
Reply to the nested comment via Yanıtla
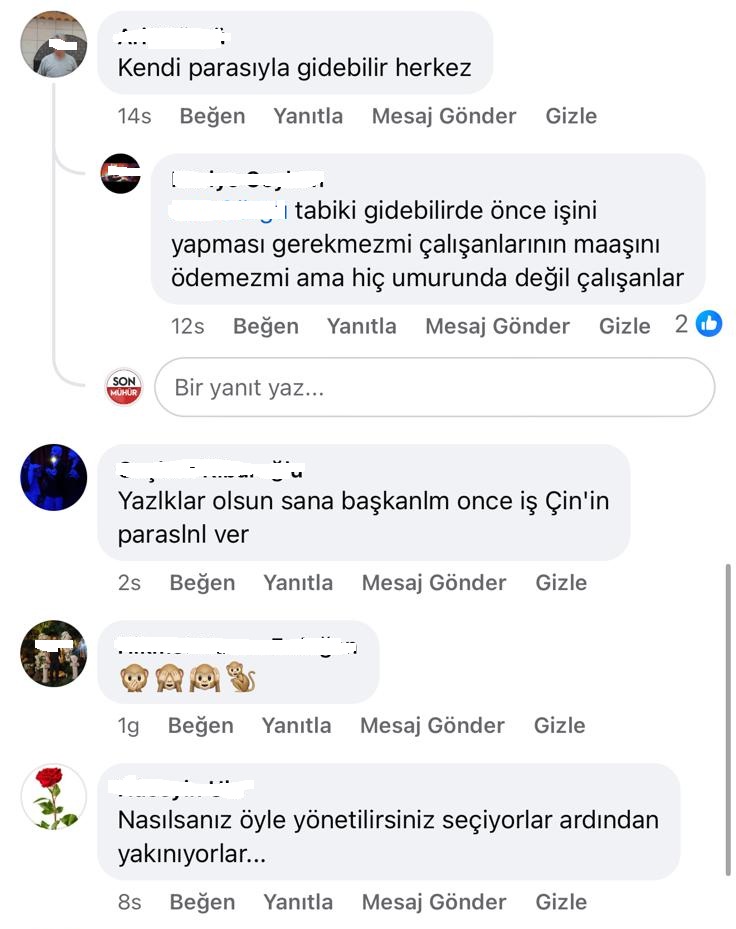point(361,326)
